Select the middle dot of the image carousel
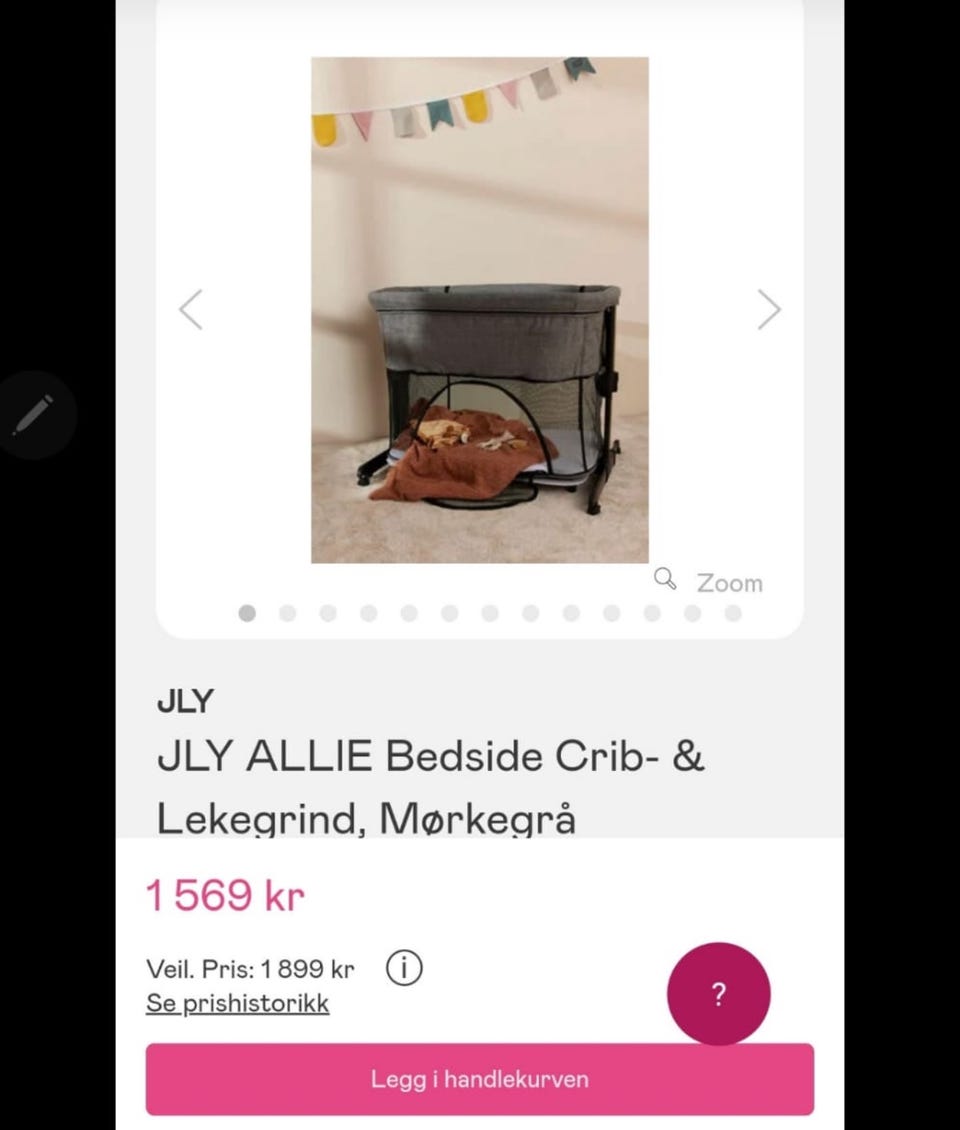 point(489,612)
